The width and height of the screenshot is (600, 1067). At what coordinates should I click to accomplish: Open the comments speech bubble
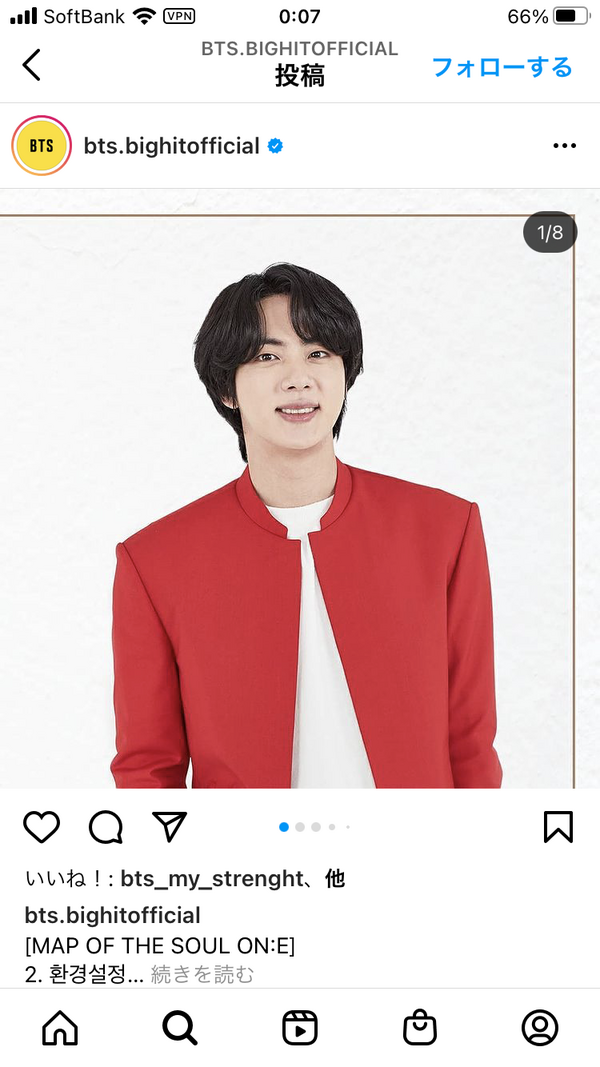(x=106, y=827)
